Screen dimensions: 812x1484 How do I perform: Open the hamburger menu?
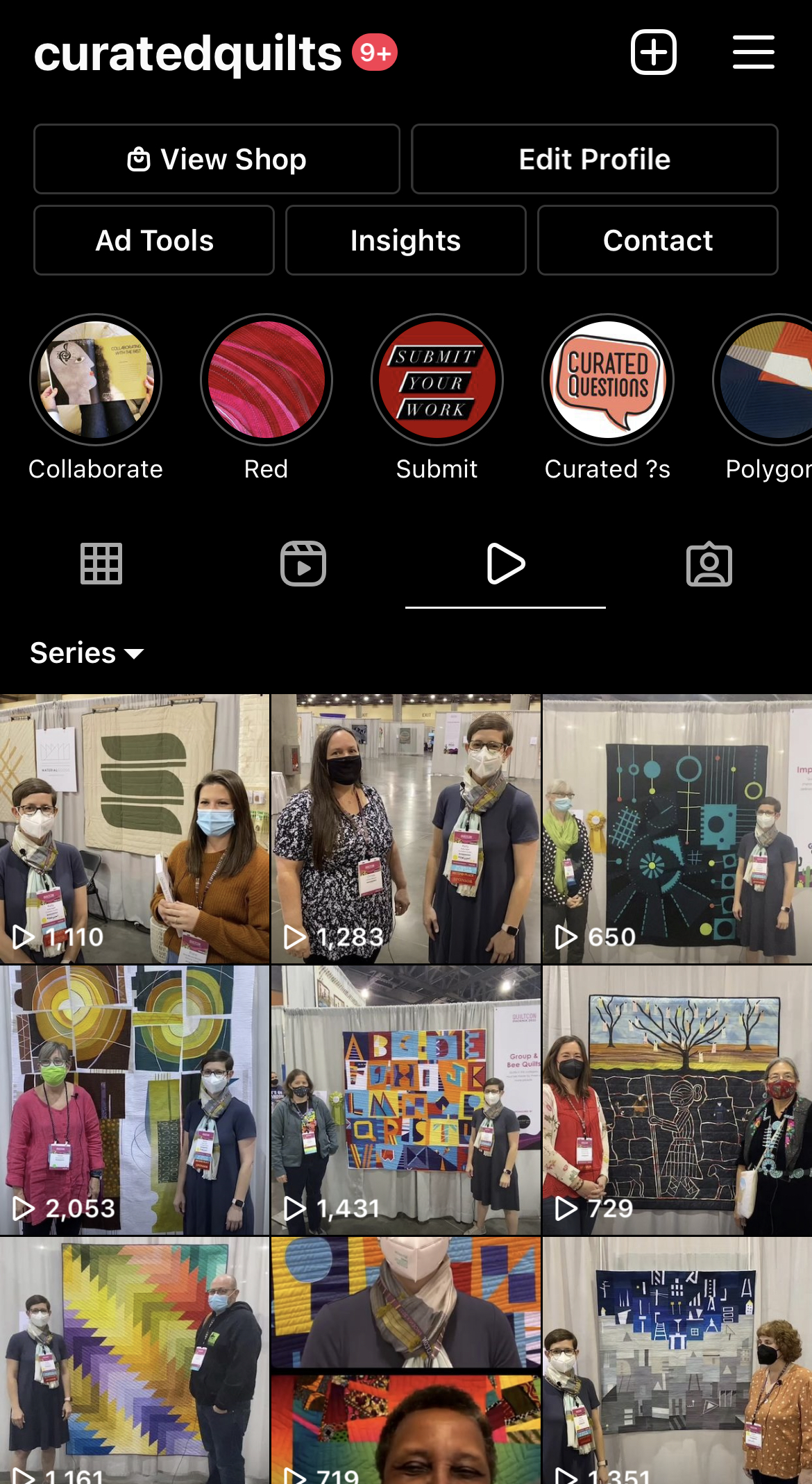coord(753,53)
